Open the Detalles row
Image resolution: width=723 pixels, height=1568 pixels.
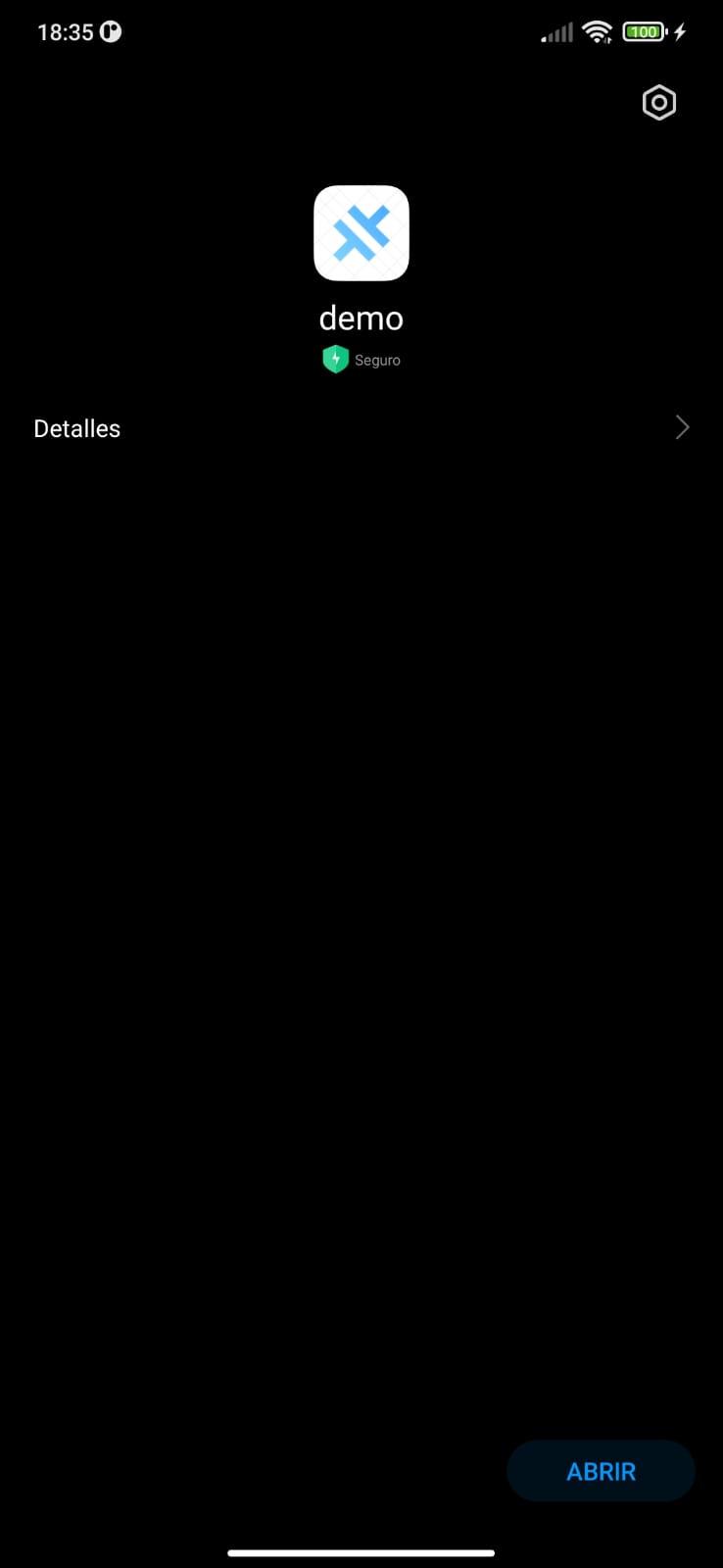click(361, 428)
